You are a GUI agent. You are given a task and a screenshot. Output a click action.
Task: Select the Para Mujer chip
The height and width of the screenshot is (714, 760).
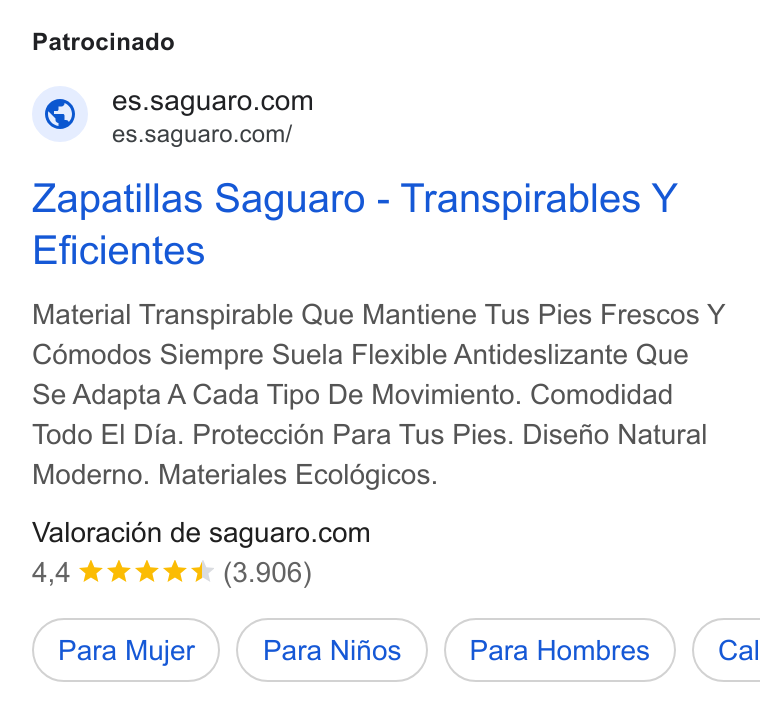tap(126, 650)
